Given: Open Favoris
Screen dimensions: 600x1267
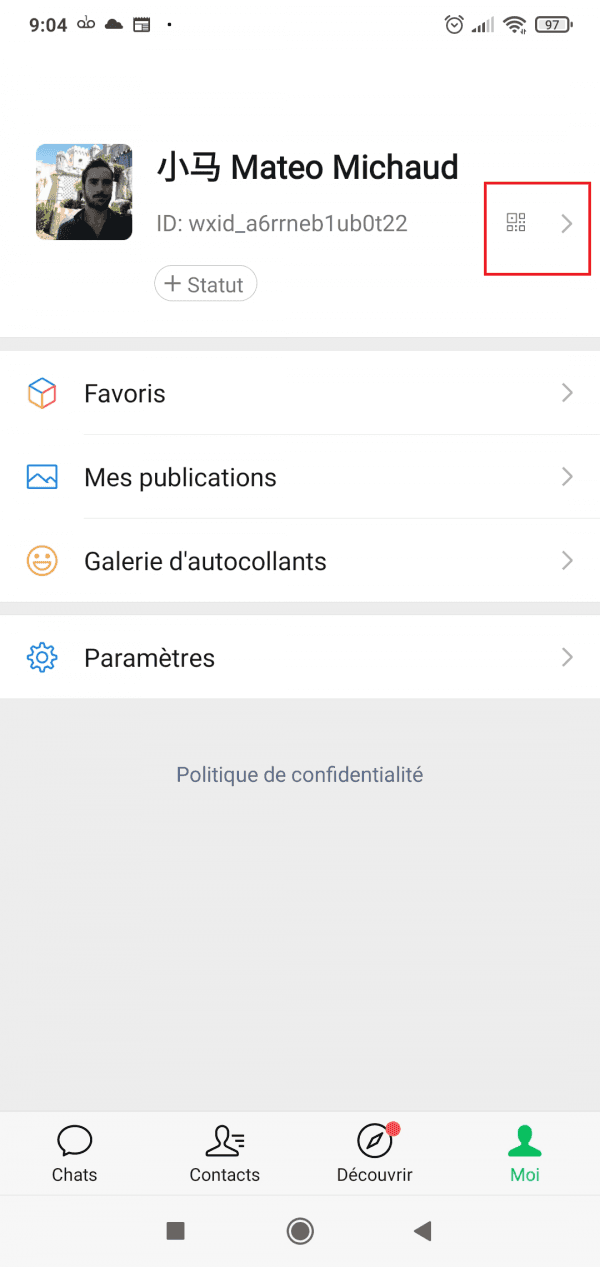Looking at the screenshot, I should (300, 393).
